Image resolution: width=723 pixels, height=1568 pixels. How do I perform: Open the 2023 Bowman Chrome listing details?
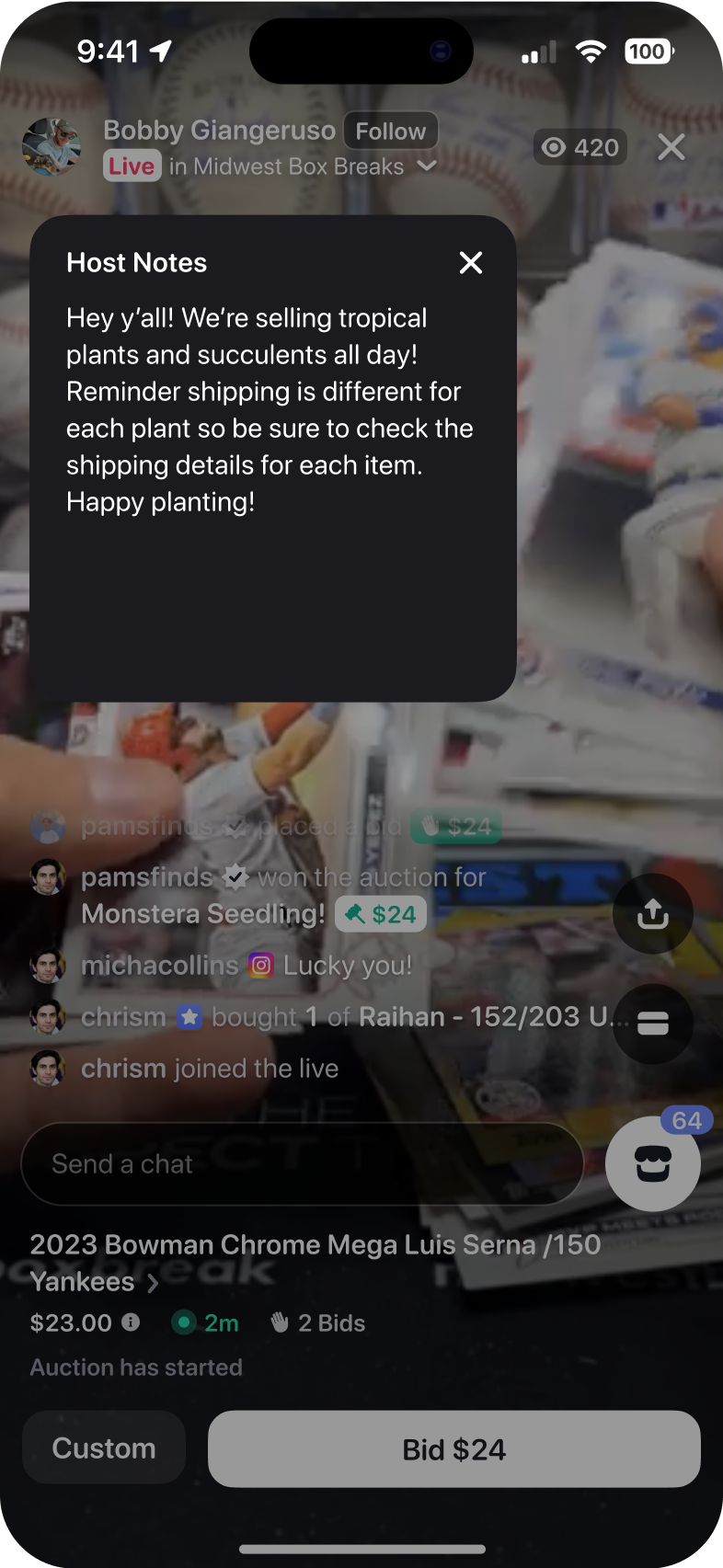tap(315, 1262)
